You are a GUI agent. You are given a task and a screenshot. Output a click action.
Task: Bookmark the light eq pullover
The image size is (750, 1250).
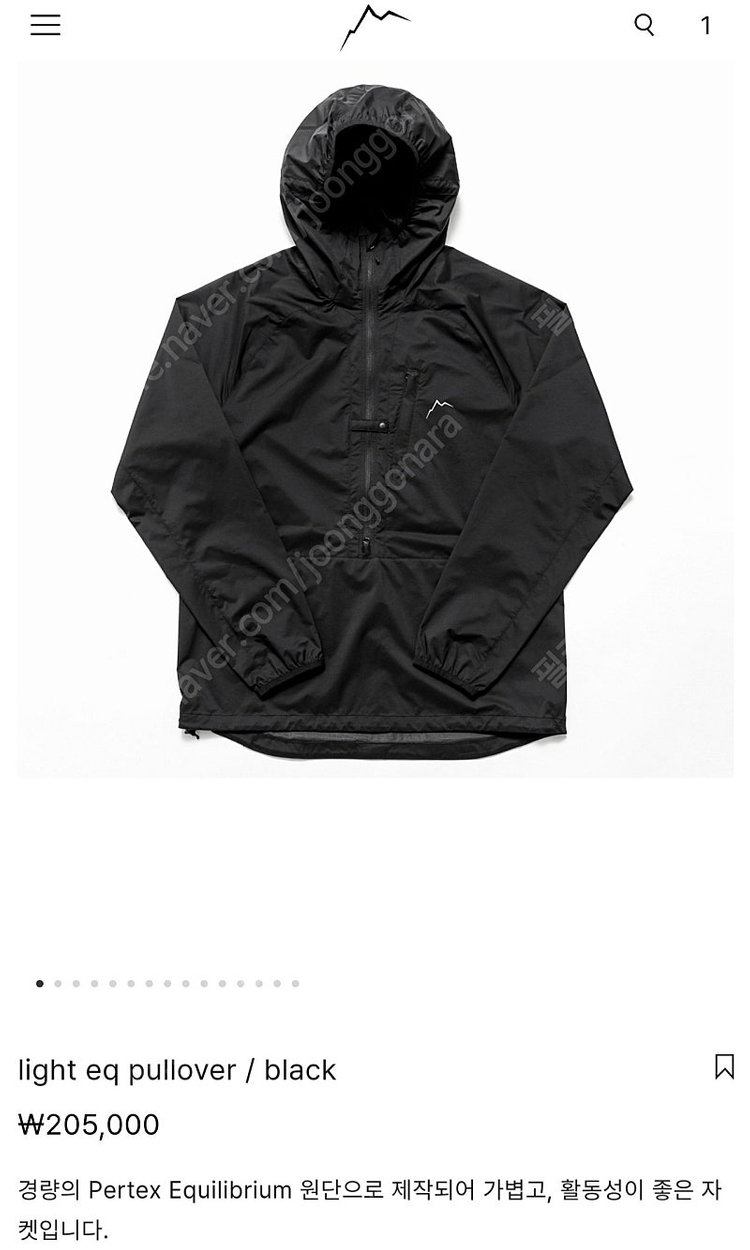click(x=724, y=1067)
